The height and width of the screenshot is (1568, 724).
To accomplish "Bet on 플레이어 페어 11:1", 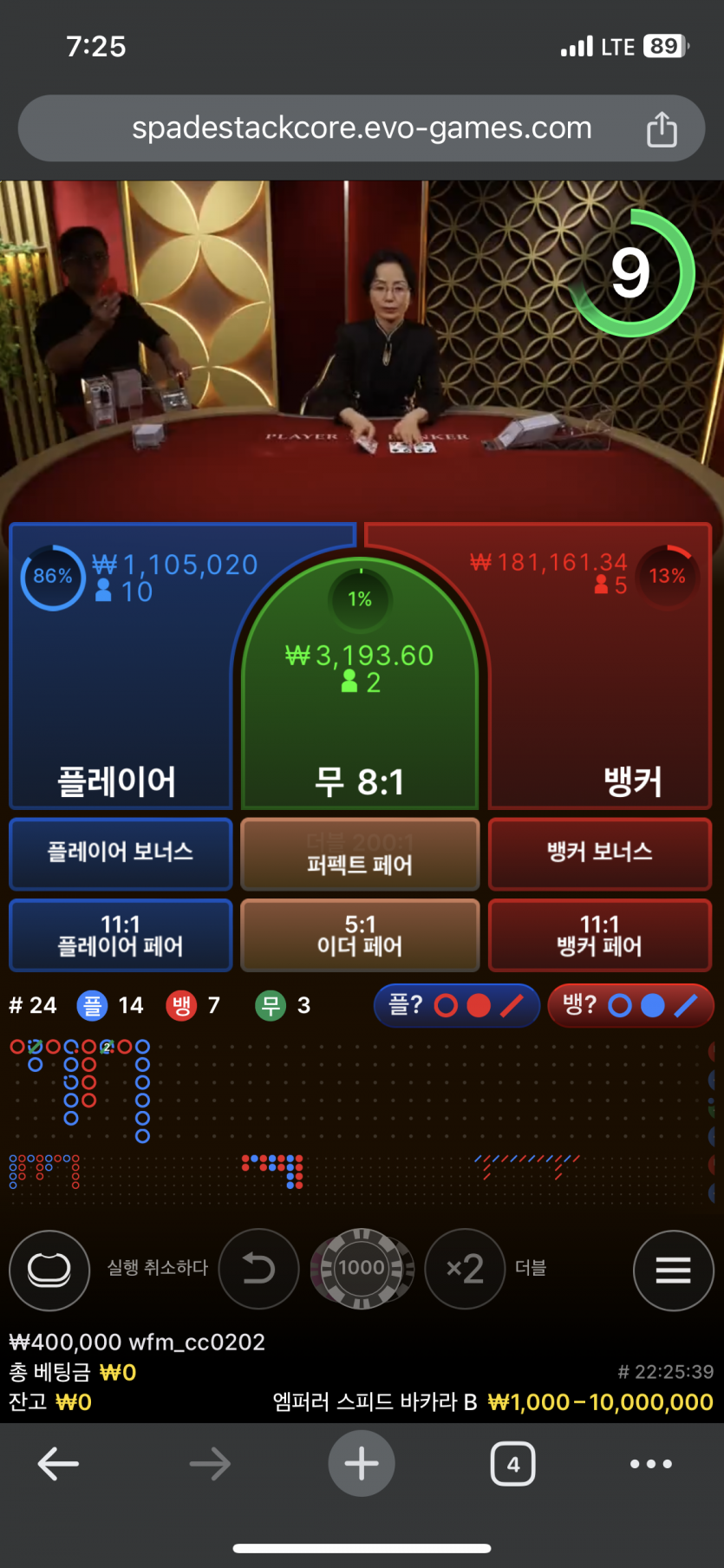I will 121,935.
